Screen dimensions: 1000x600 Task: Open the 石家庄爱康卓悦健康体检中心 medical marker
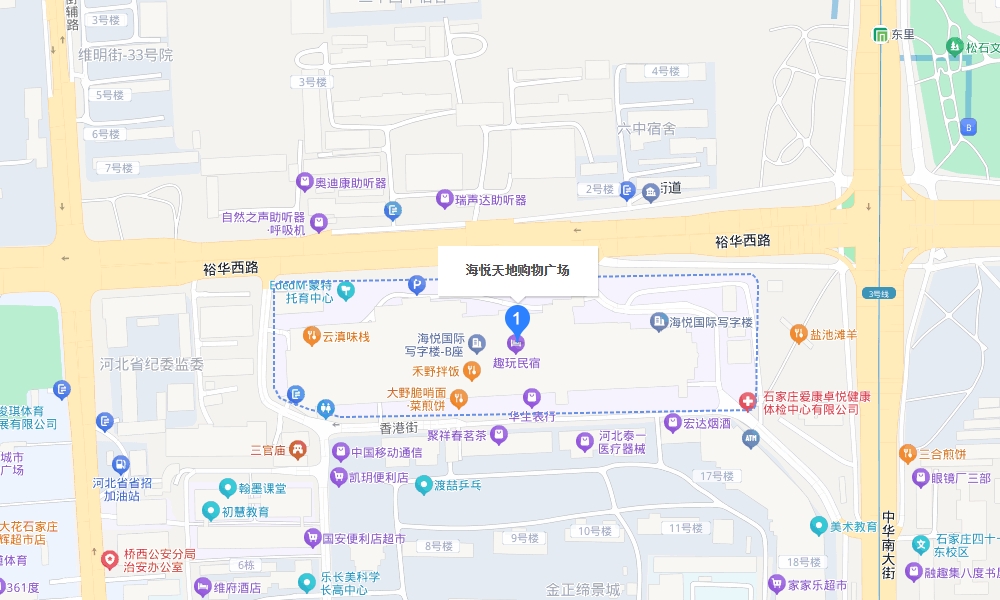tap(747, 401)
